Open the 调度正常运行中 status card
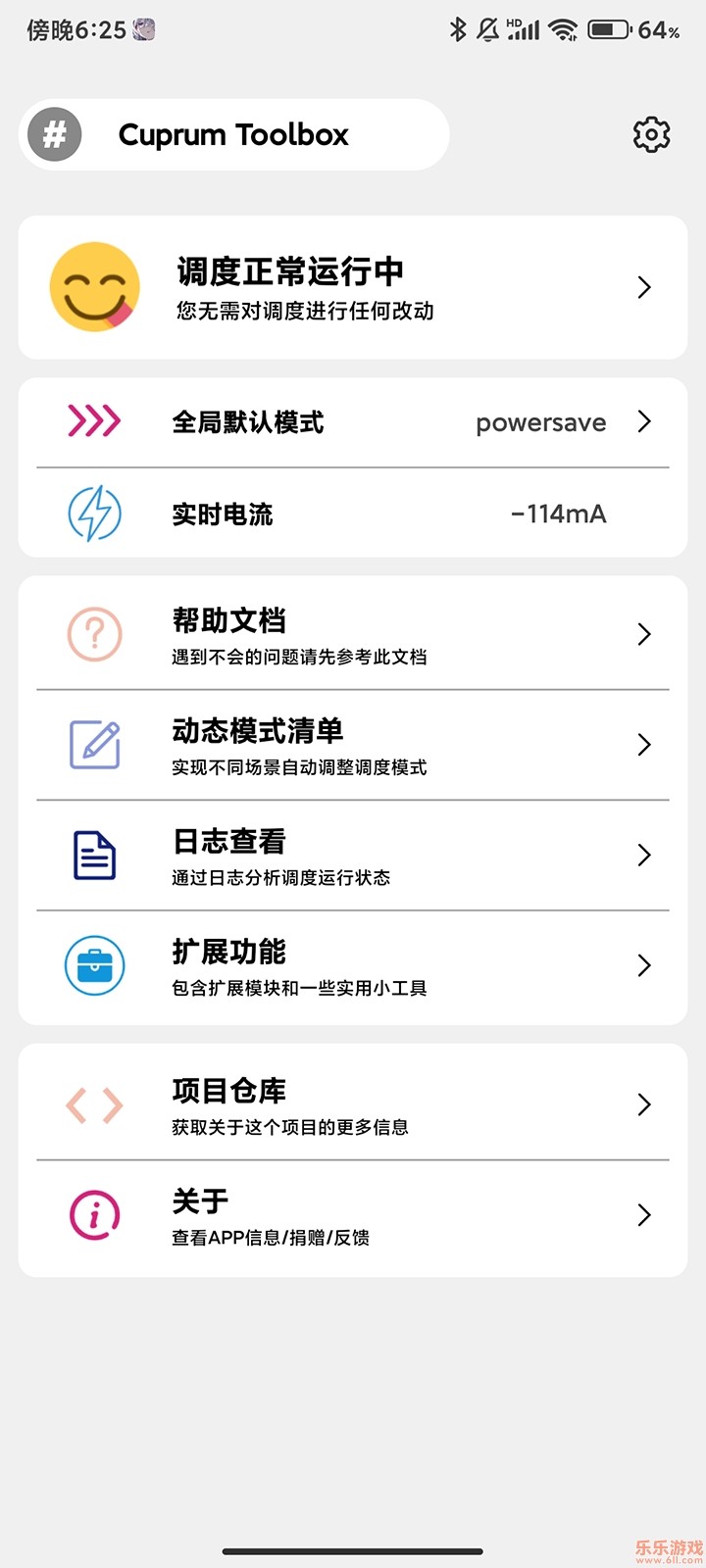This screenshot has height=1568, width=706. [353, 287]
